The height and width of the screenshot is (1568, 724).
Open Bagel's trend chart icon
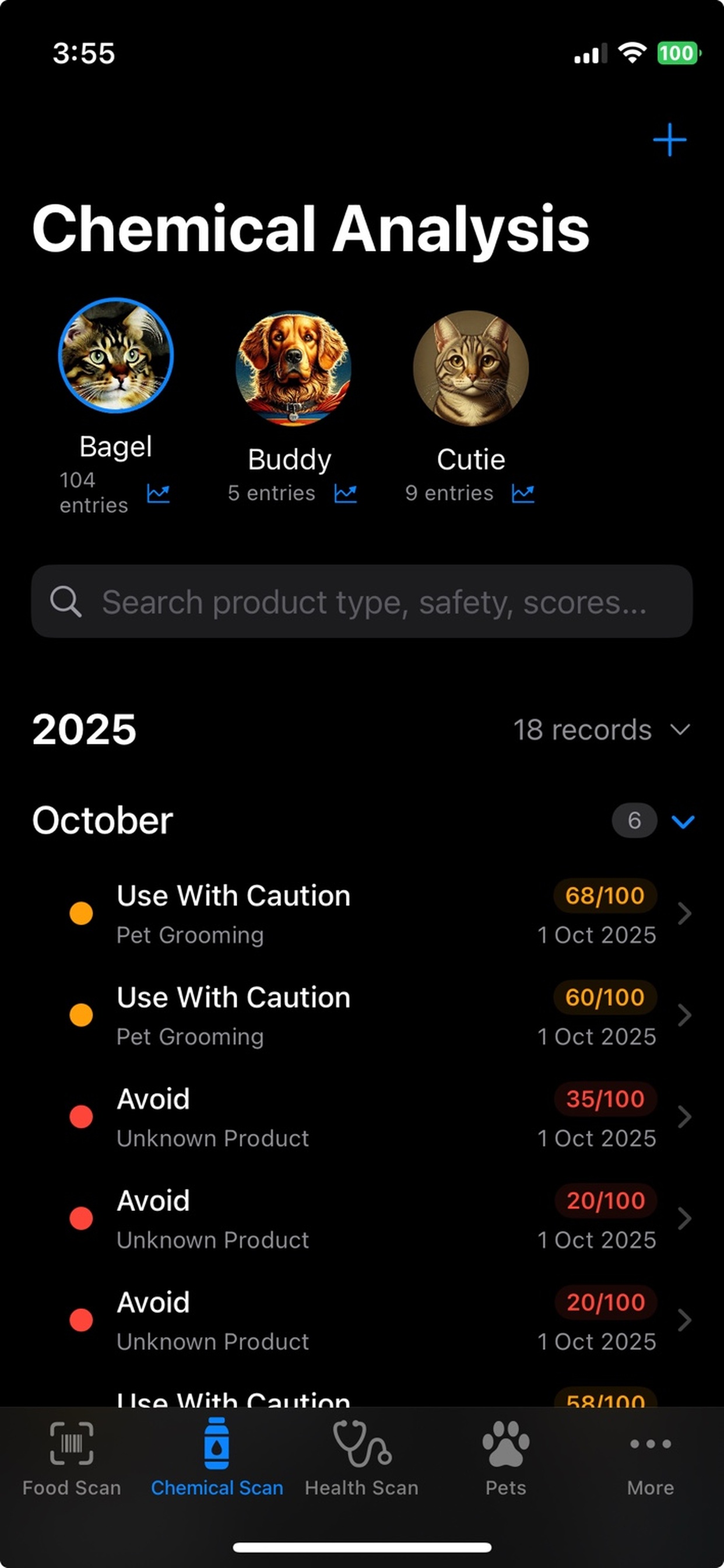coord(158,493)
